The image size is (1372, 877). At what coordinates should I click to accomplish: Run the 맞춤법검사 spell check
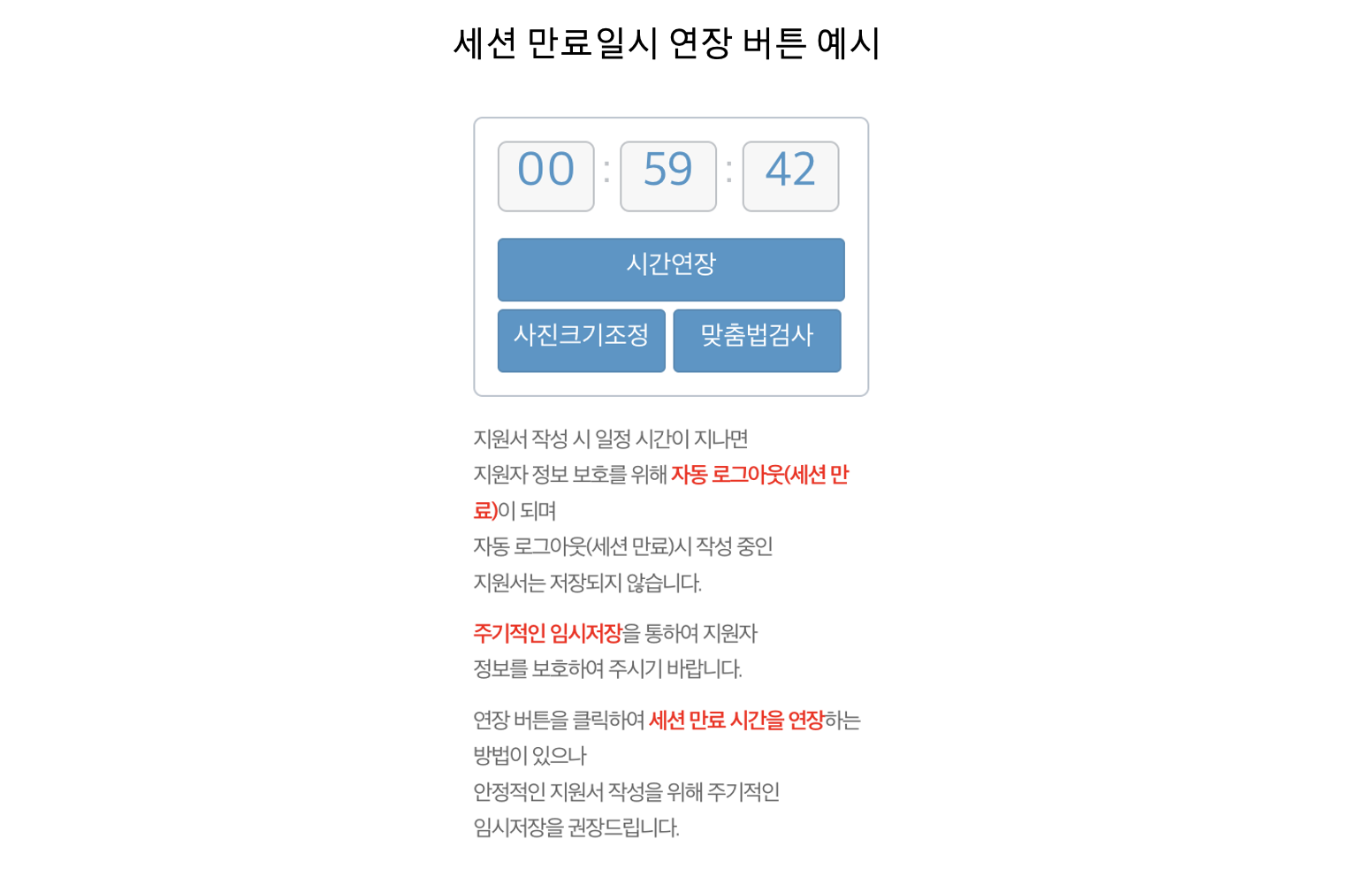click(757, 340)
